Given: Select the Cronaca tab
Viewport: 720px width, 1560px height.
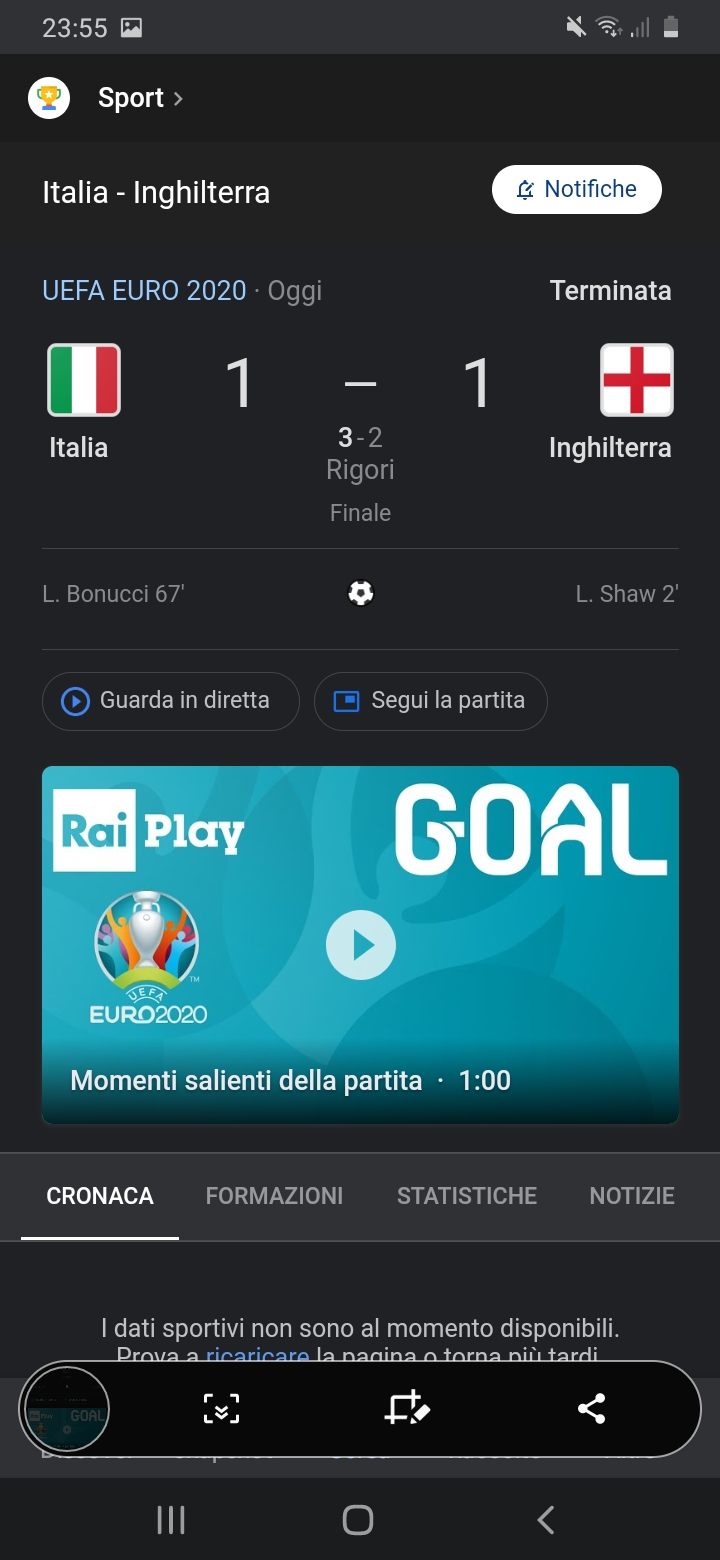Looking at the screenshot, I should (x=100, y=1196).
